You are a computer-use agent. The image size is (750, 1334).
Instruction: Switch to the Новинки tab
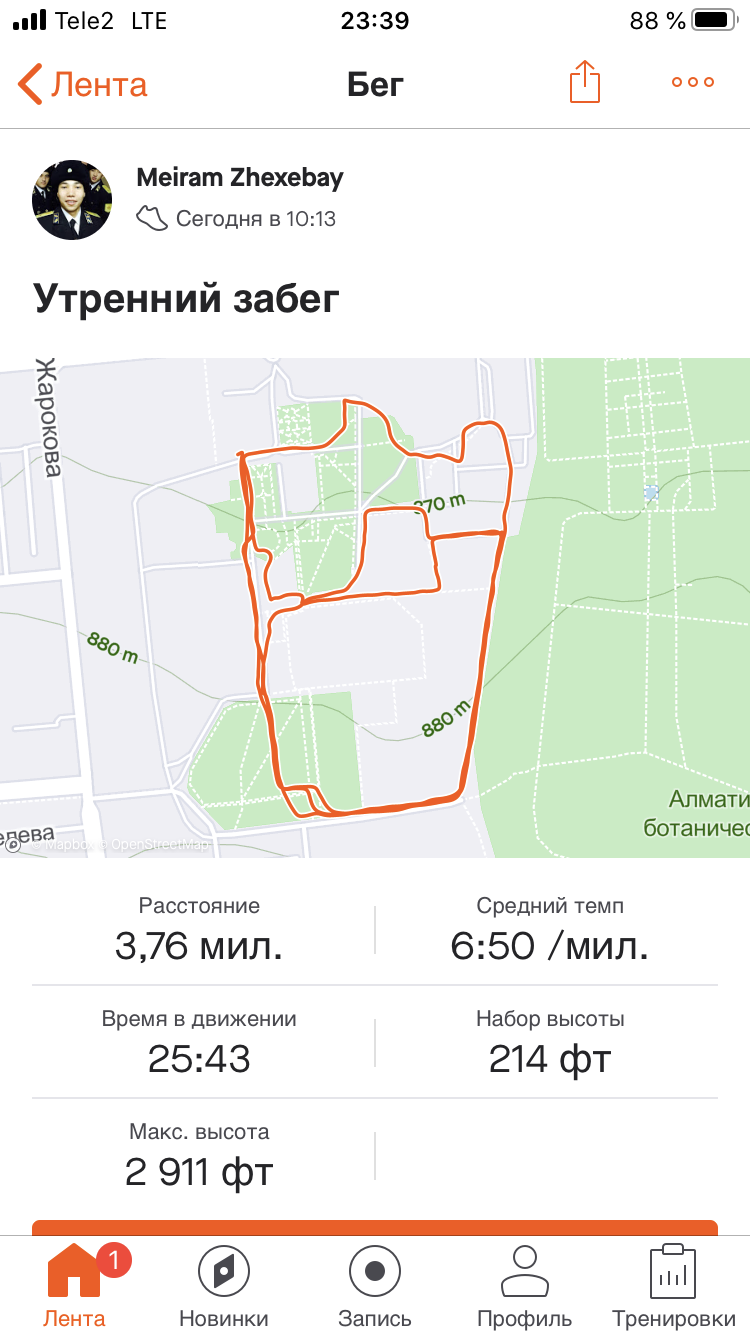tap(223, 1286)
